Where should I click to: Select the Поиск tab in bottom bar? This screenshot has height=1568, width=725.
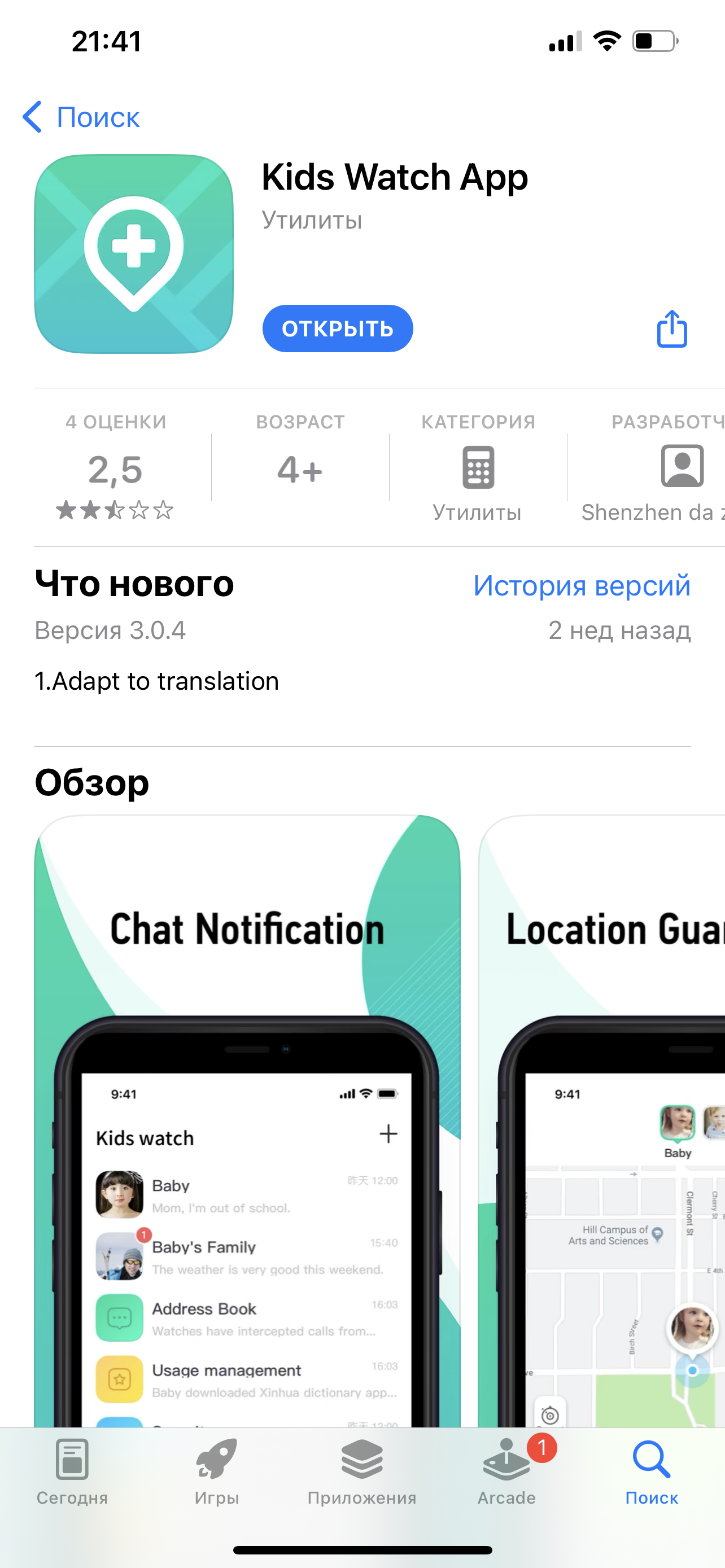tap(652, 1472)
